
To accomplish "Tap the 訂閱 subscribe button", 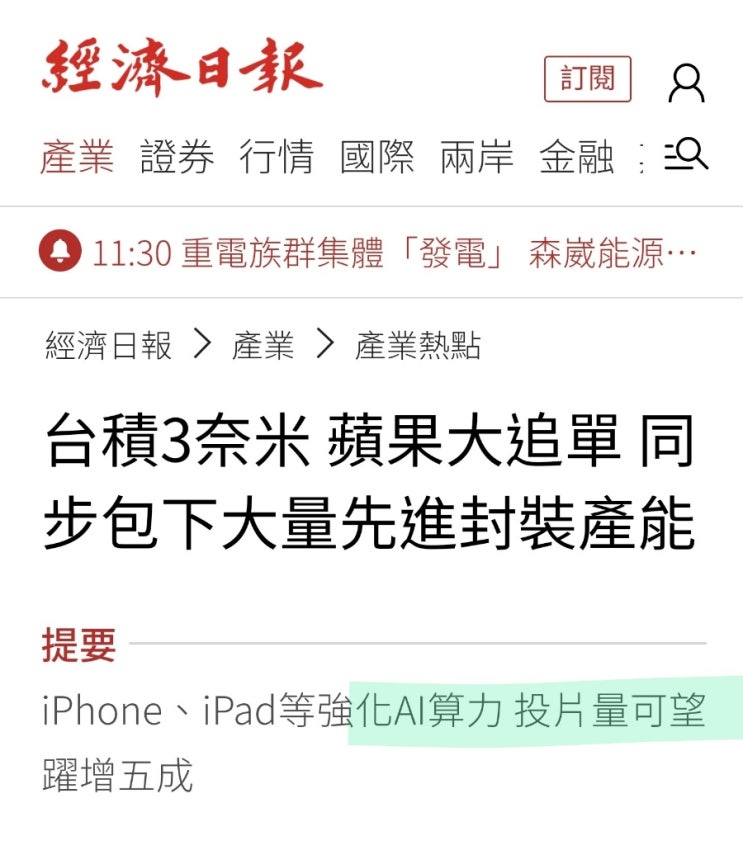I will [x=587, y=79].
